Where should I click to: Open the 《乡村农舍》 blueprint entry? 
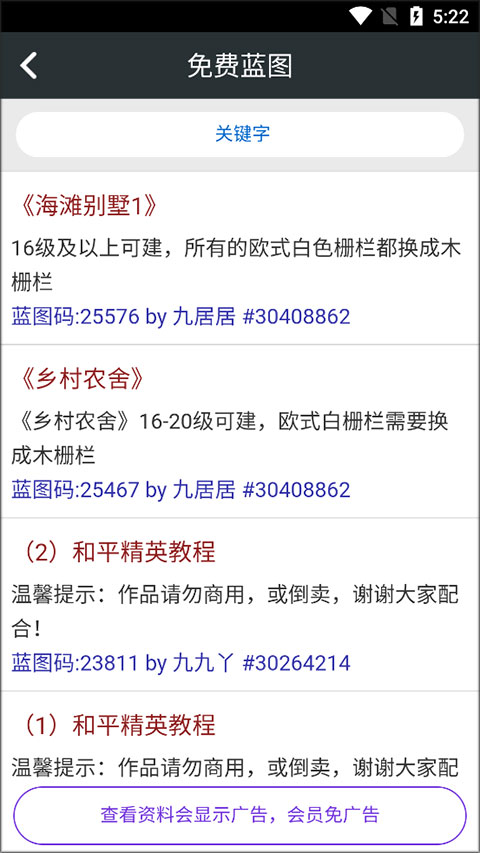click(x=240, y=431)
